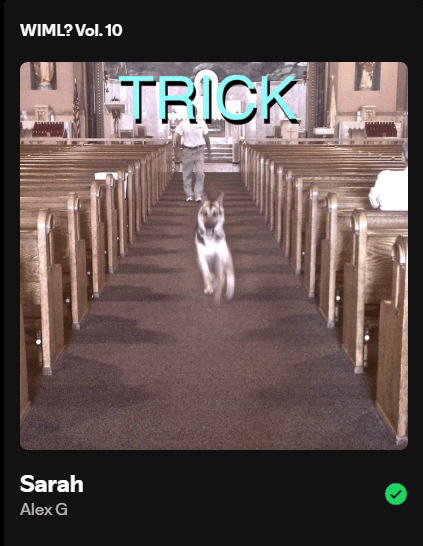Tap the song title Sarah
The image size is (423, 546).
pos(52,484)
